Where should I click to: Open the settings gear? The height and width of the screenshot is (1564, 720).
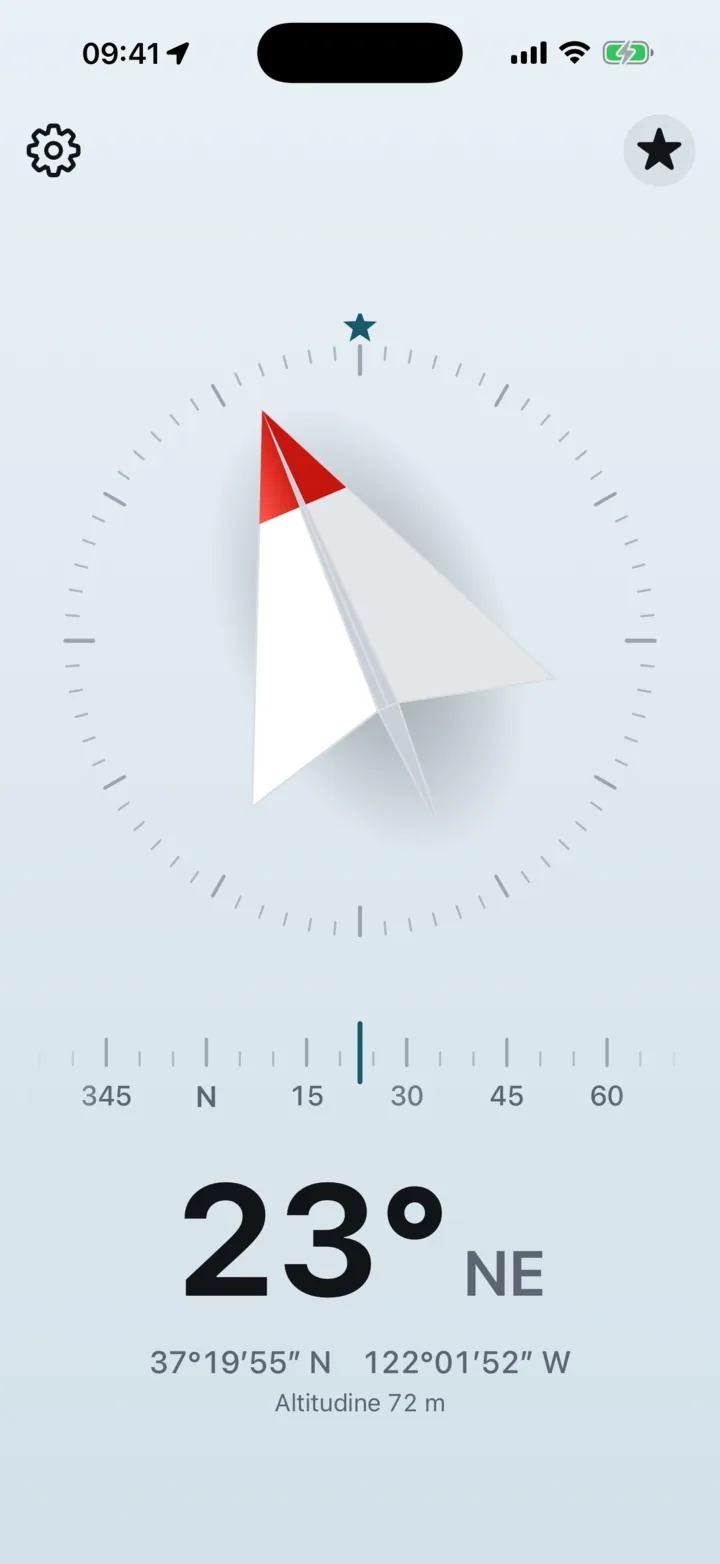click(53, 151)
